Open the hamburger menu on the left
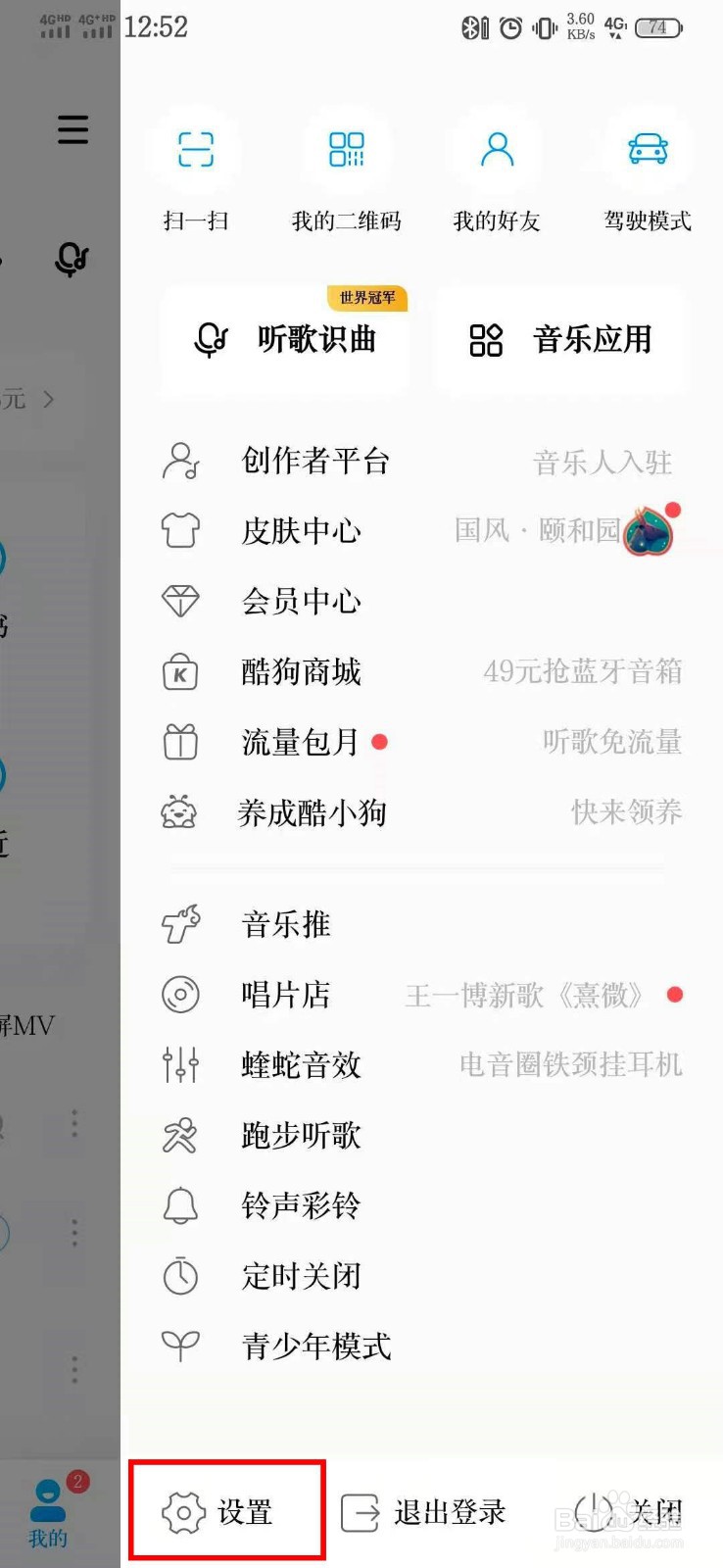The height and width of the screenshot is (1568, 723). point(72,129)
